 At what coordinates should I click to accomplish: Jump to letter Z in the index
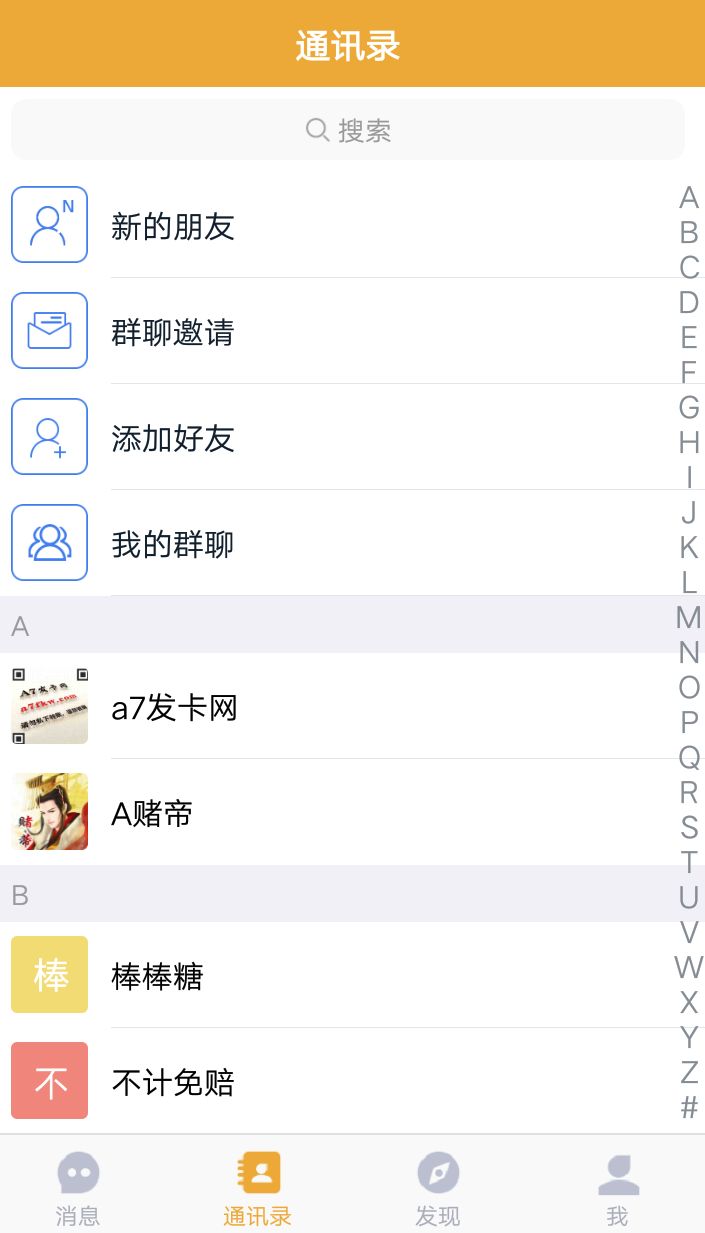[x=688, y=1072]
